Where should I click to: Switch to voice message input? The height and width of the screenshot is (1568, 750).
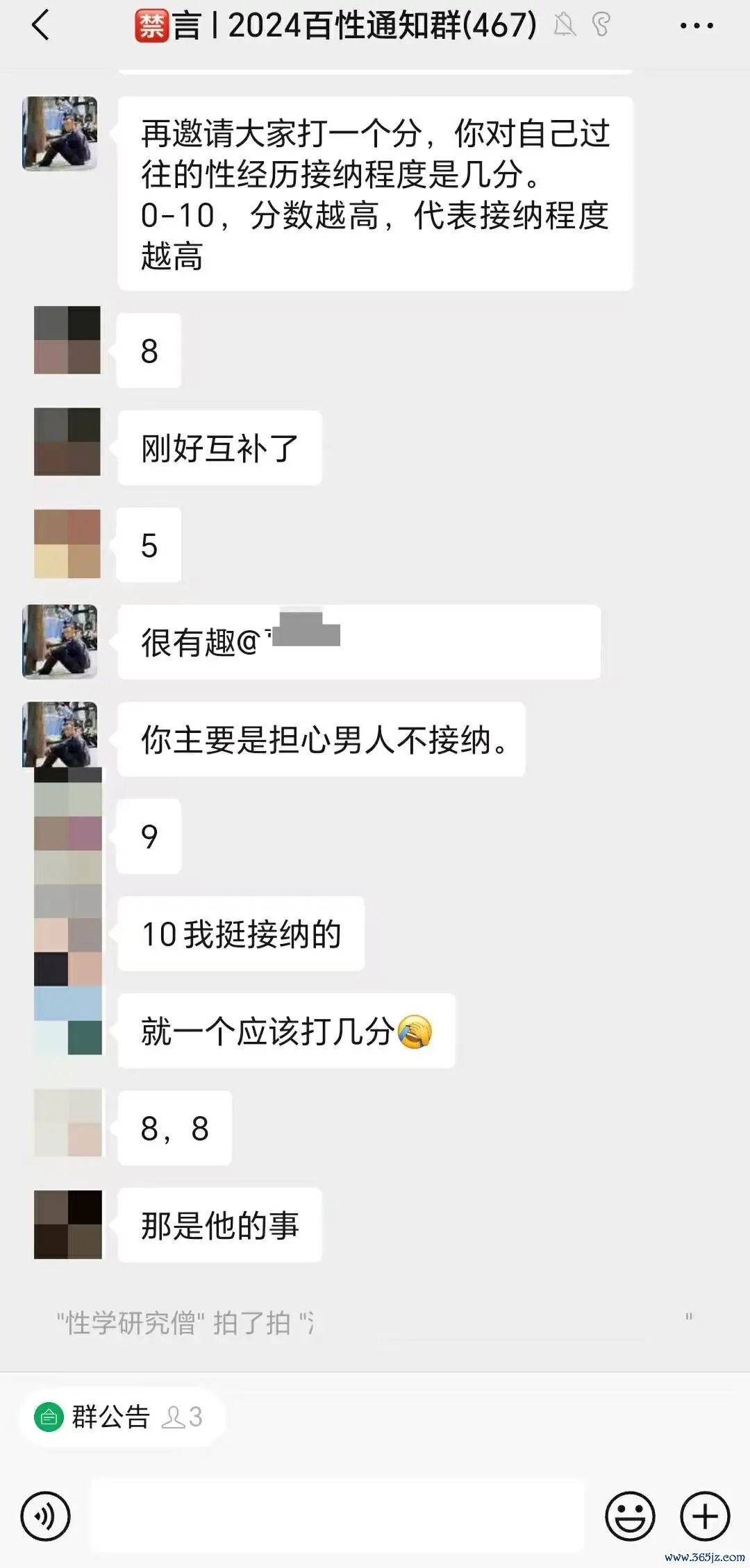click(x=46, y=1516)
